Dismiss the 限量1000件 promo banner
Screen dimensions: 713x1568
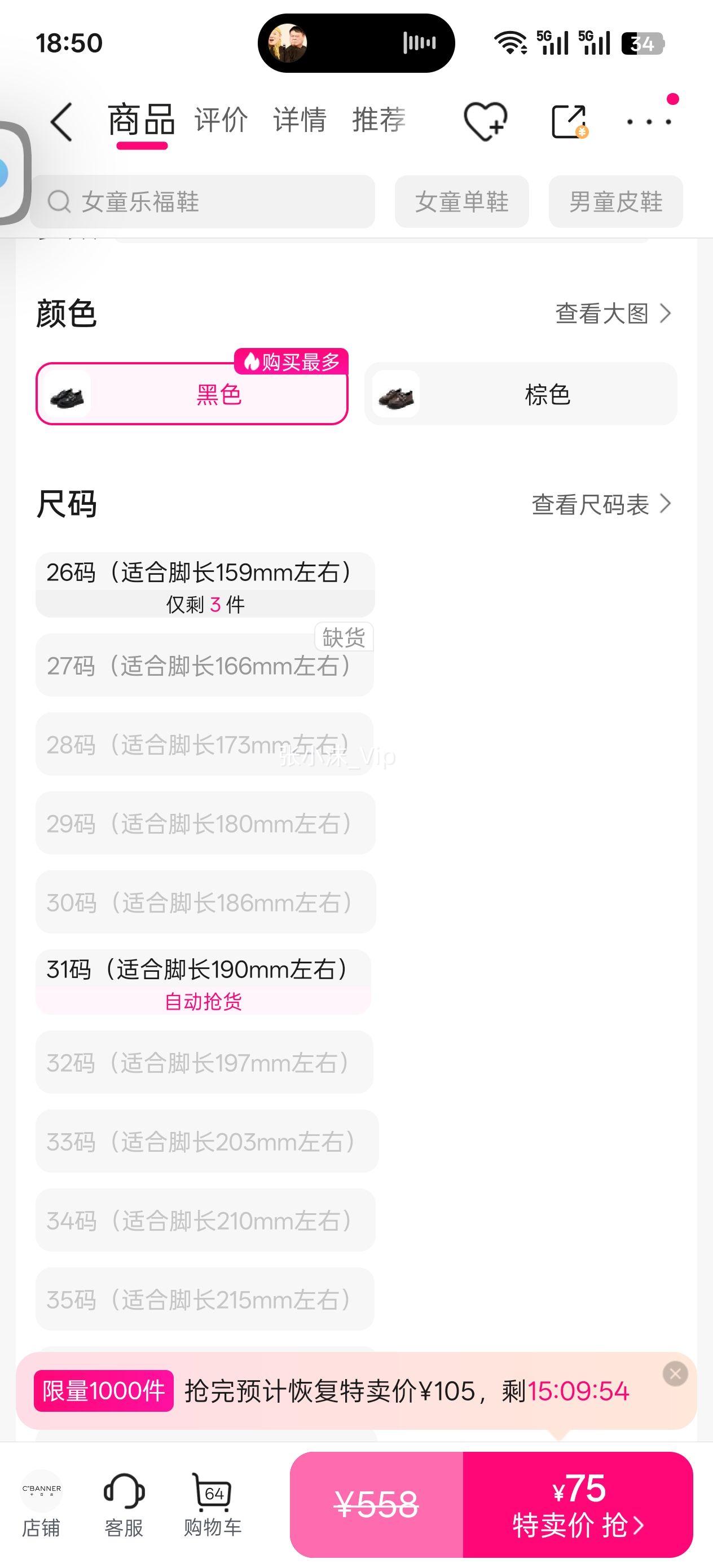point(675,1374)
